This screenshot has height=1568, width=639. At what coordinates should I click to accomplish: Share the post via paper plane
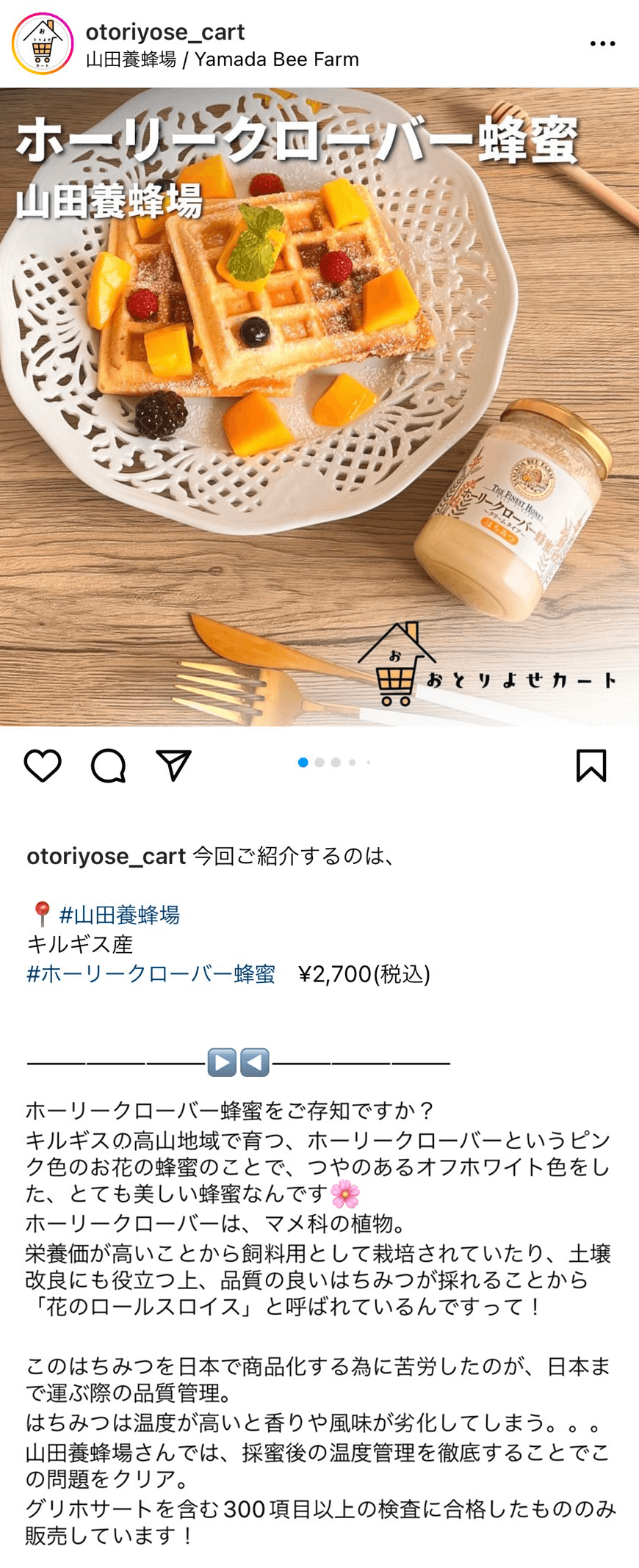[x=174, y=766]
